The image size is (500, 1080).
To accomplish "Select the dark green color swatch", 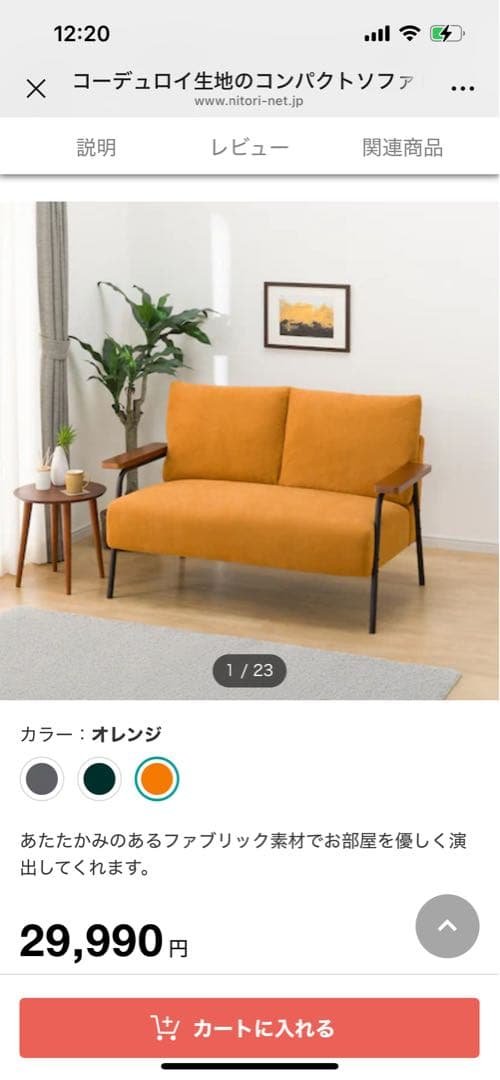I will [99, 779].
